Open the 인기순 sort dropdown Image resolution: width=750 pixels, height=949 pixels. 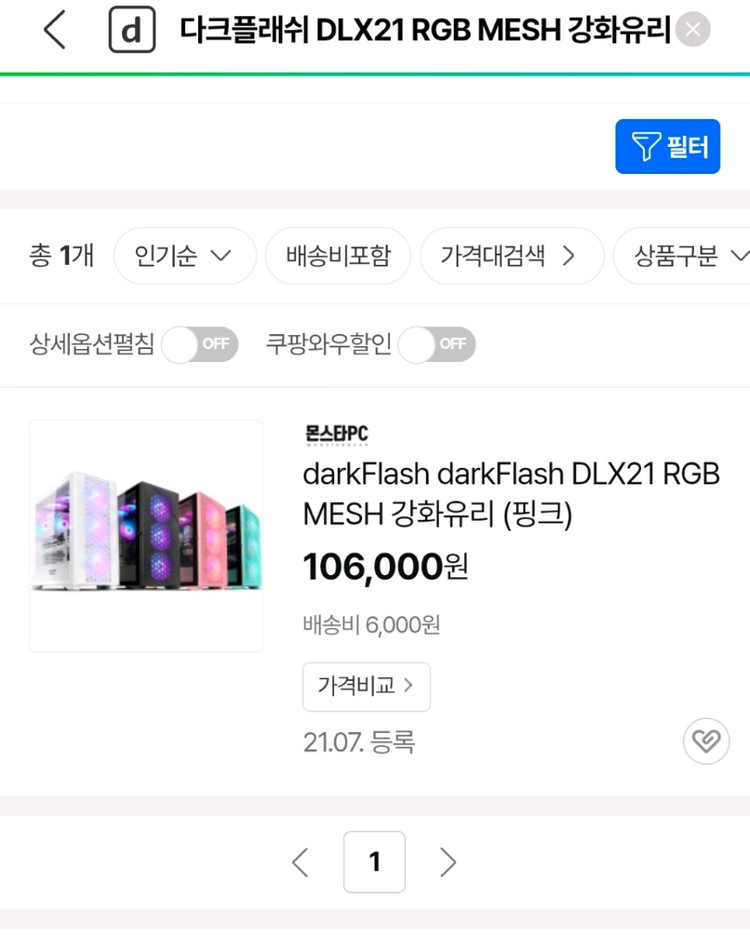pos(185,256)
